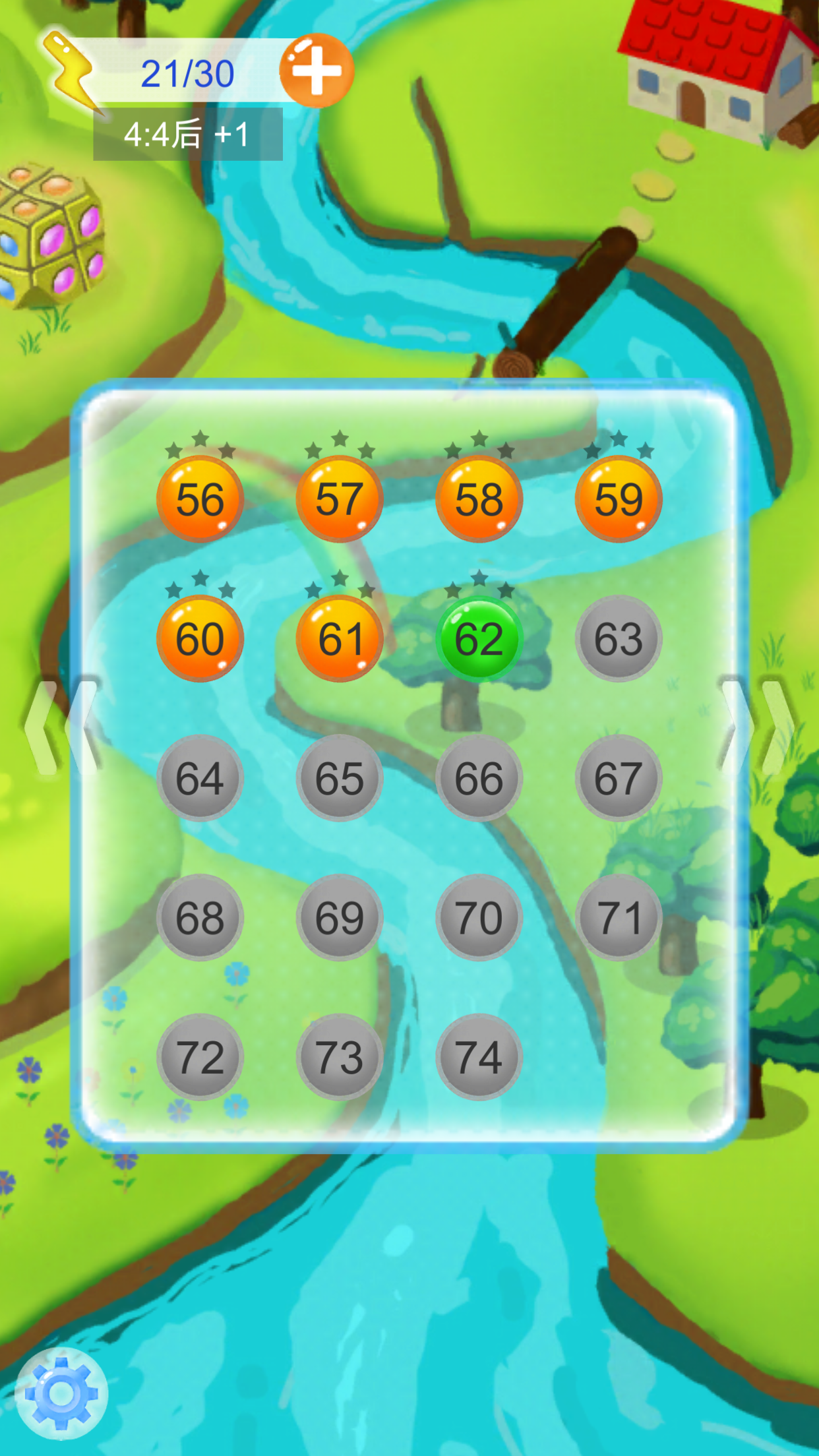Select locked level 63

619,638
